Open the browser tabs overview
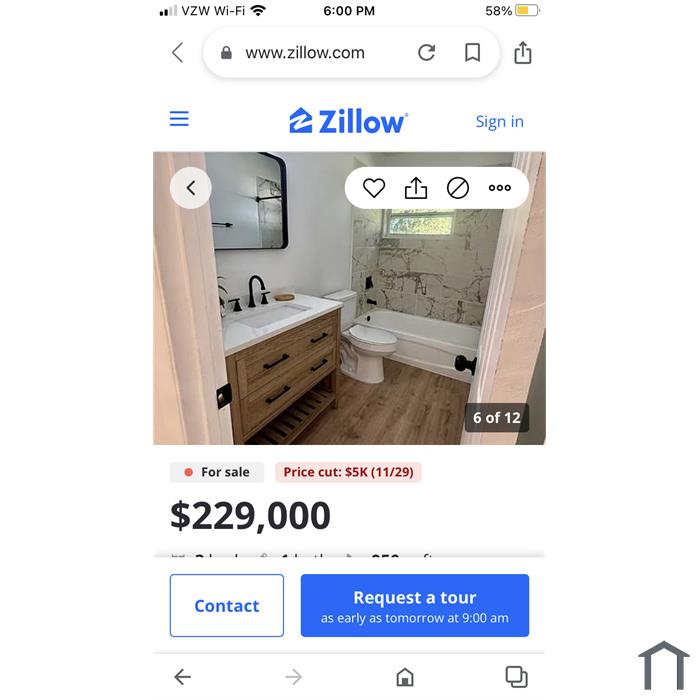The image size is (700, 700). (516, 677)
